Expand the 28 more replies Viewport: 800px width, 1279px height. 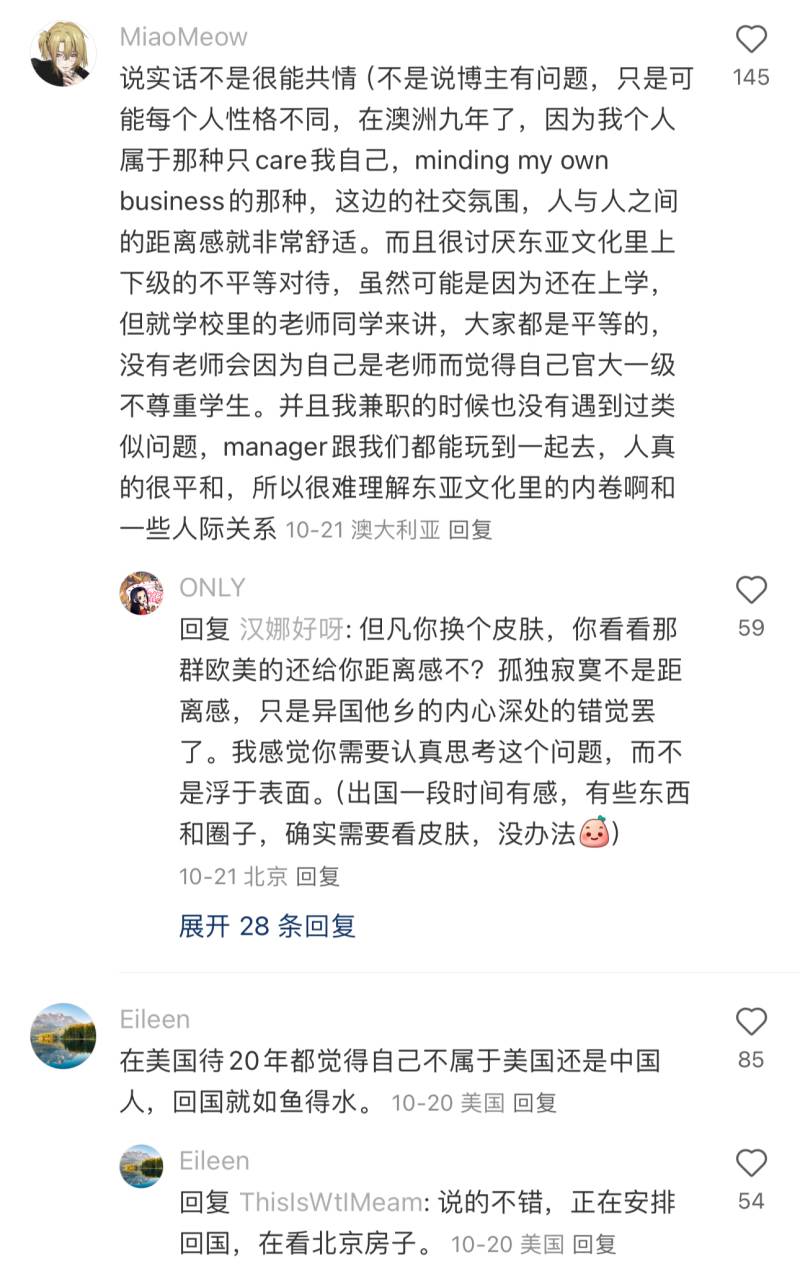267,926
